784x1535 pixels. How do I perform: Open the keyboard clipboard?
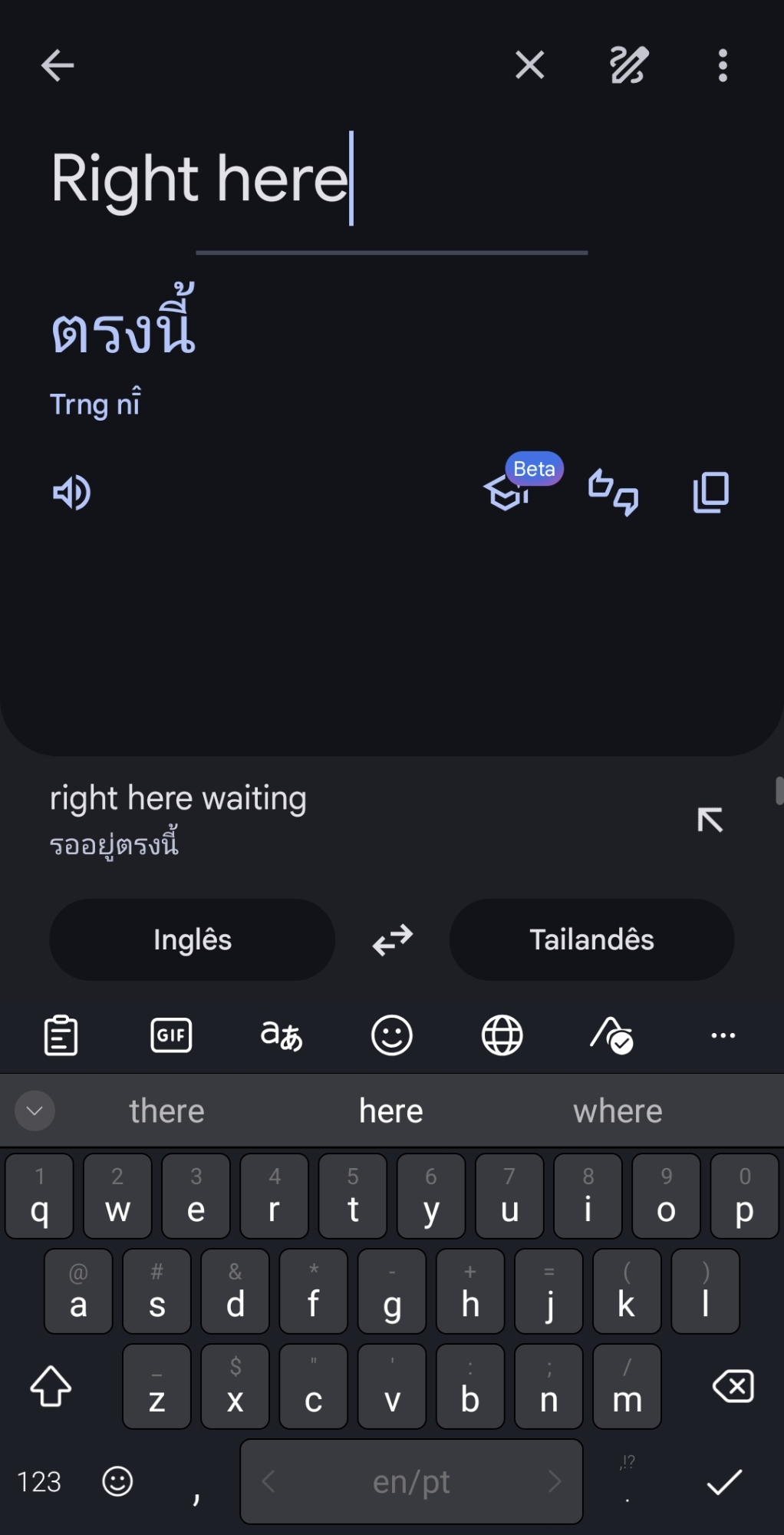click(x=61, y=1035)
